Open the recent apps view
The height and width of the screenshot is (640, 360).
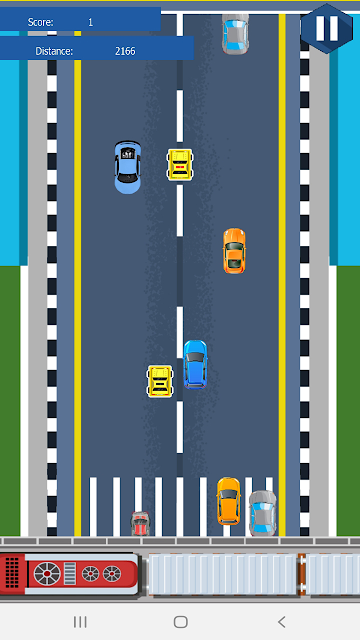[80, 622]
